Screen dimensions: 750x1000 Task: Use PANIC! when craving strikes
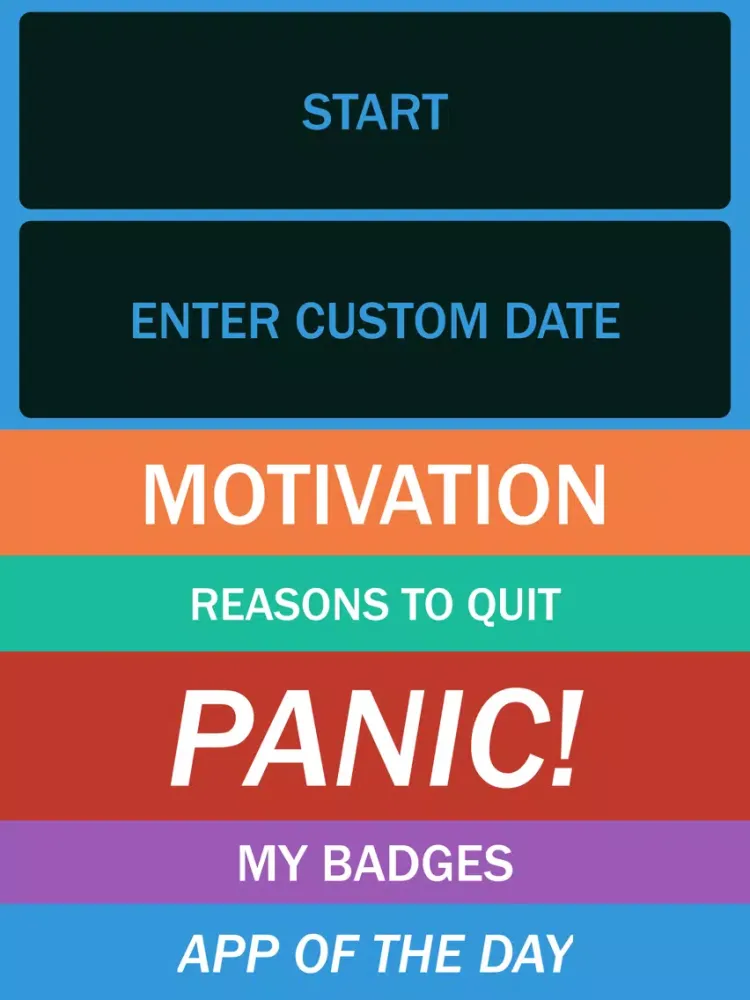click(x=375, y=735)
